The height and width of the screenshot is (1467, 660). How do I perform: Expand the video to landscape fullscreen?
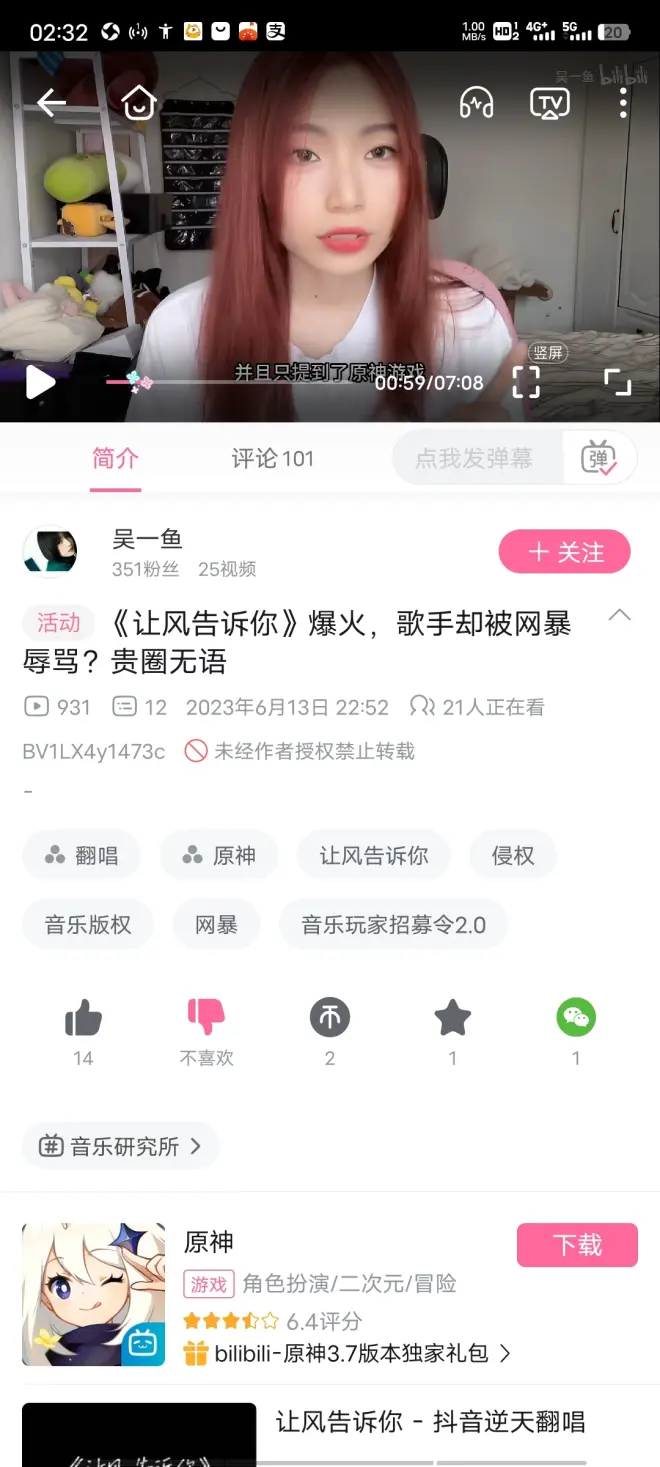pyautogui.click(x=617, y=381)
